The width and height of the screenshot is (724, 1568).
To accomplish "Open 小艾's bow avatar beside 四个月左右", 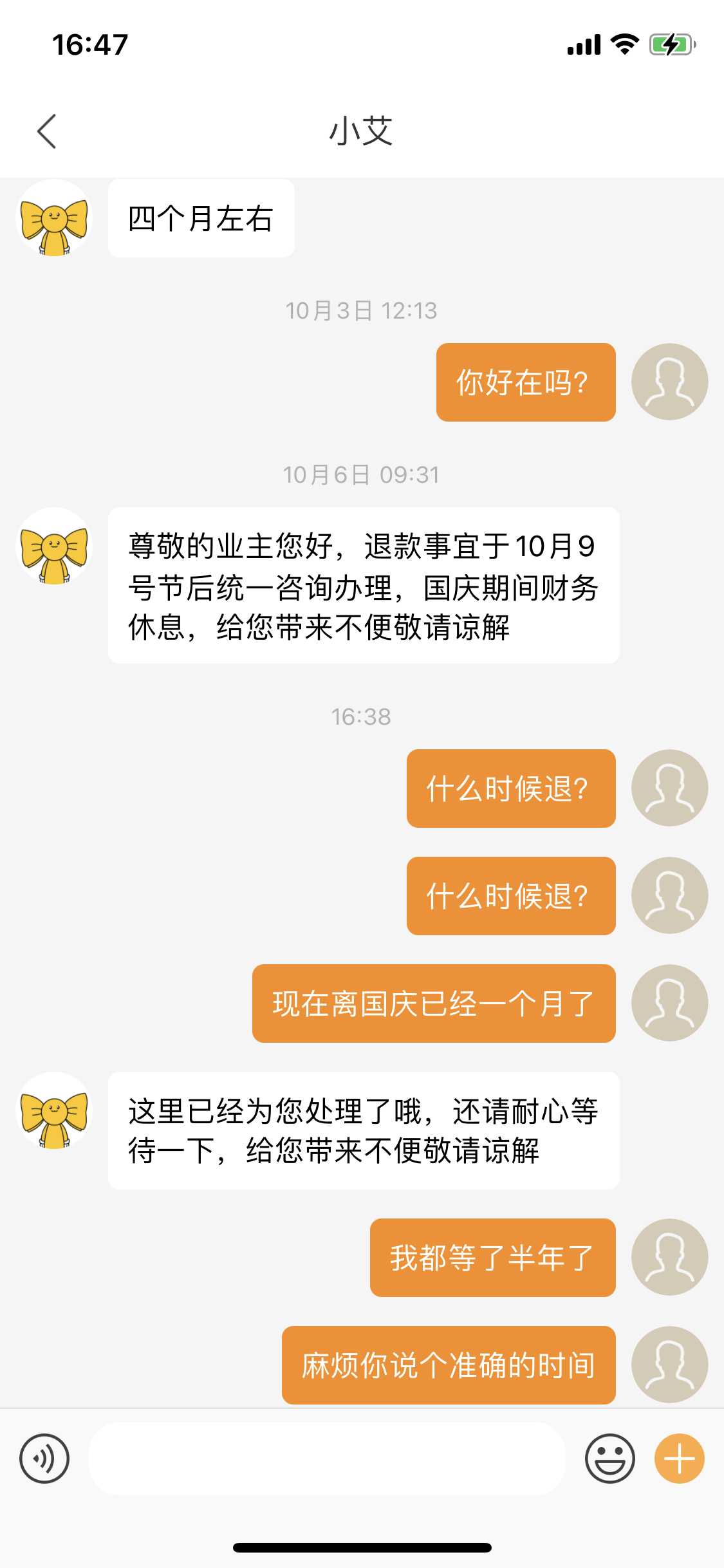I will (54, 219).
